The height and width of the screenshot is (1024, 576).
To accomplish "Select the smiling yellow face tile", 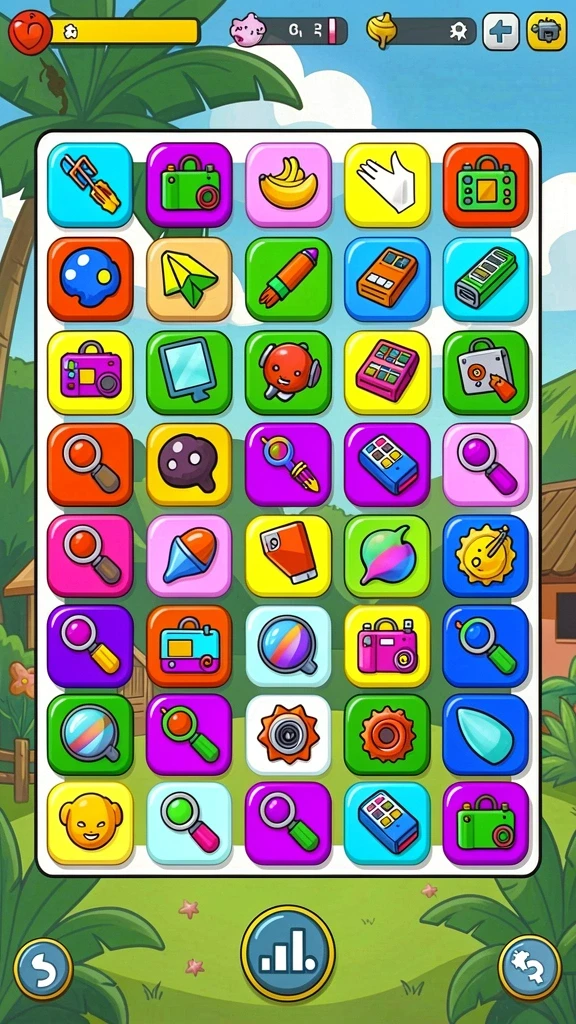I will coord(90,822).
